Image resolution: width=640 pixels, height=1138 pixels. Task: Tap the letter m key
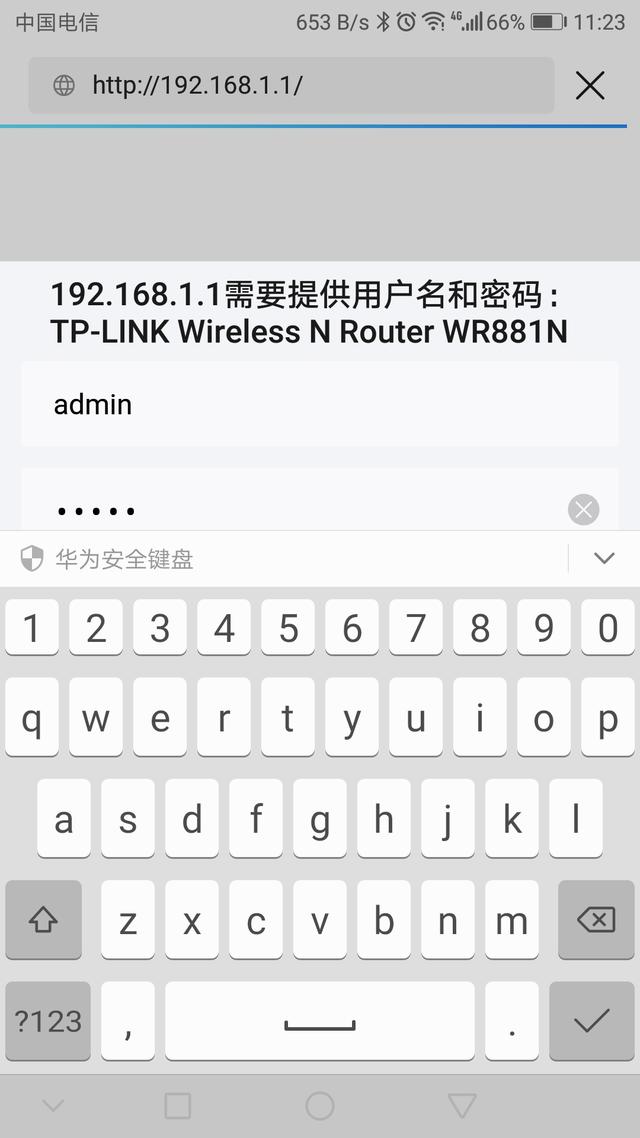tap(512, 920)
